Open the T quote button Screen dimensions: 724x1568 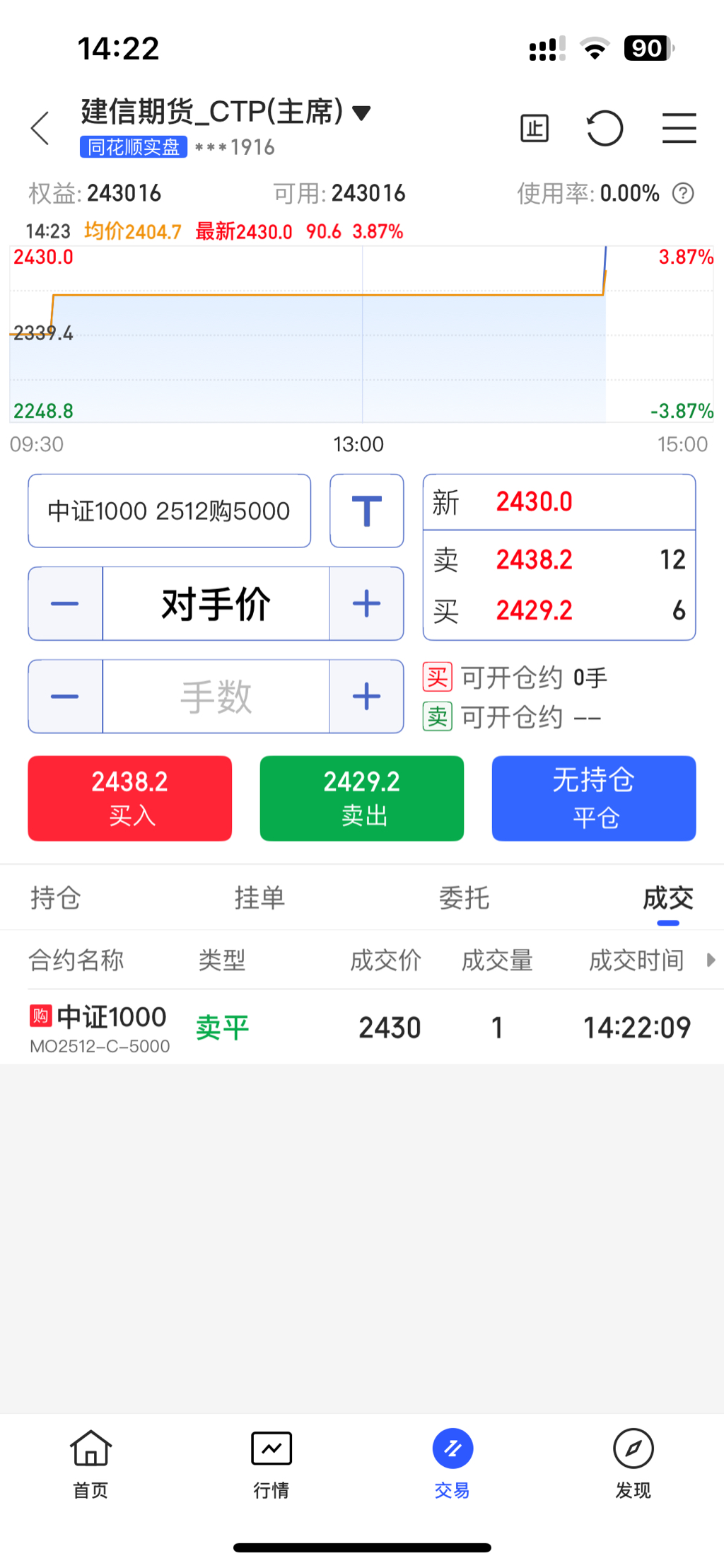tap(367, 511)
